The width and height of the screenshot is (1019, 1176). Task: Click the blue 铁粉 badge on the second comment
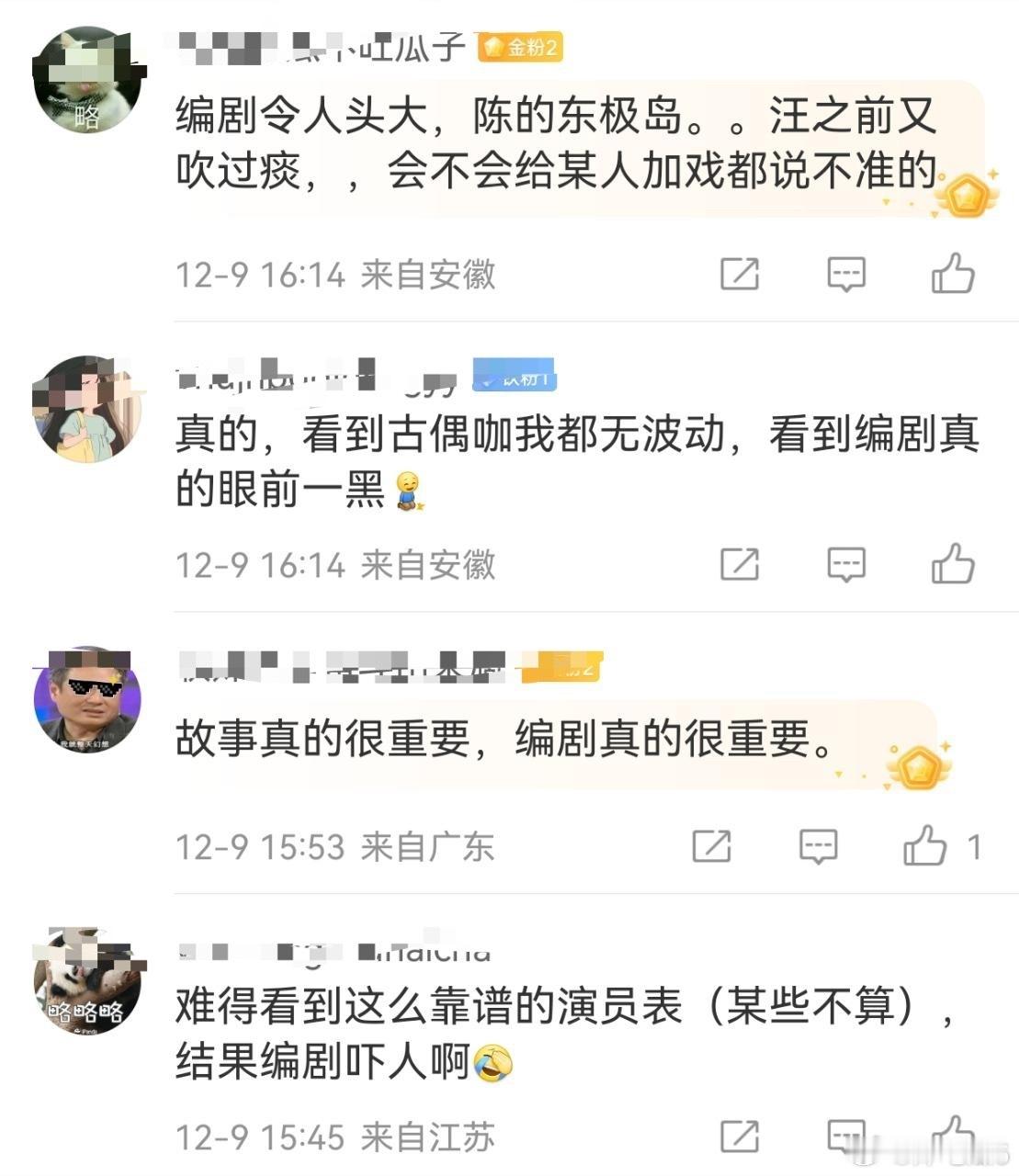(x=511, y=372)
